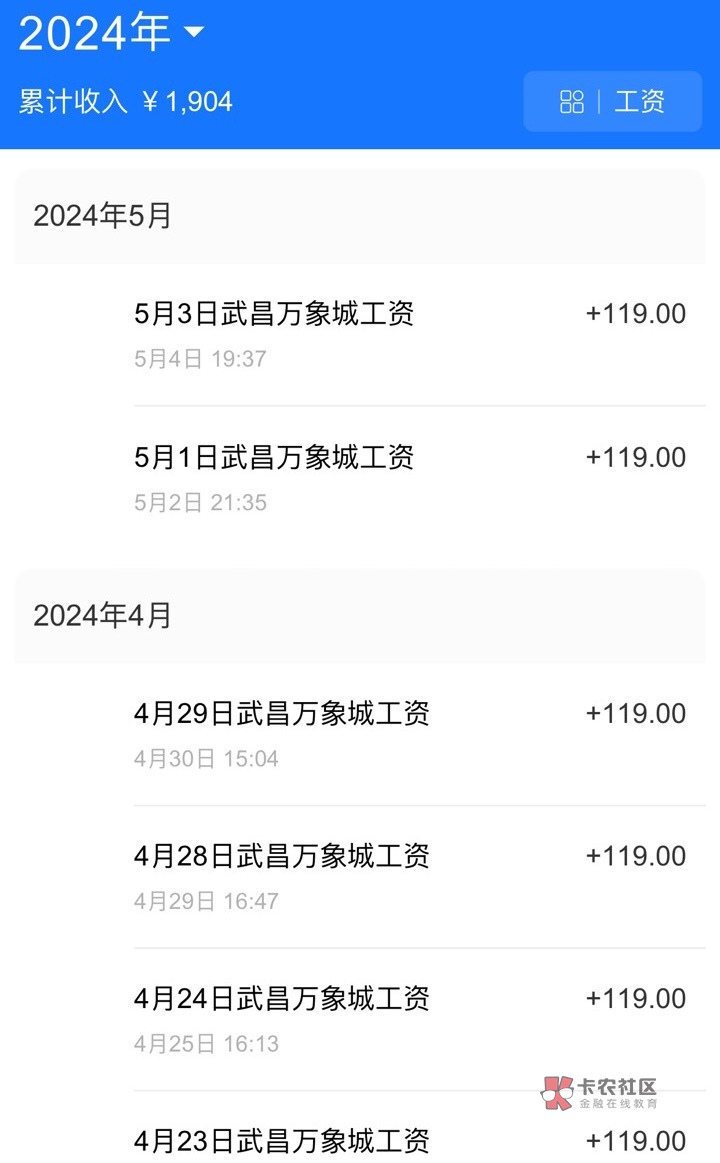Screen dimensions: 720x1163
Task: Tap the 工资 category filter button
Action: point(612,102)
